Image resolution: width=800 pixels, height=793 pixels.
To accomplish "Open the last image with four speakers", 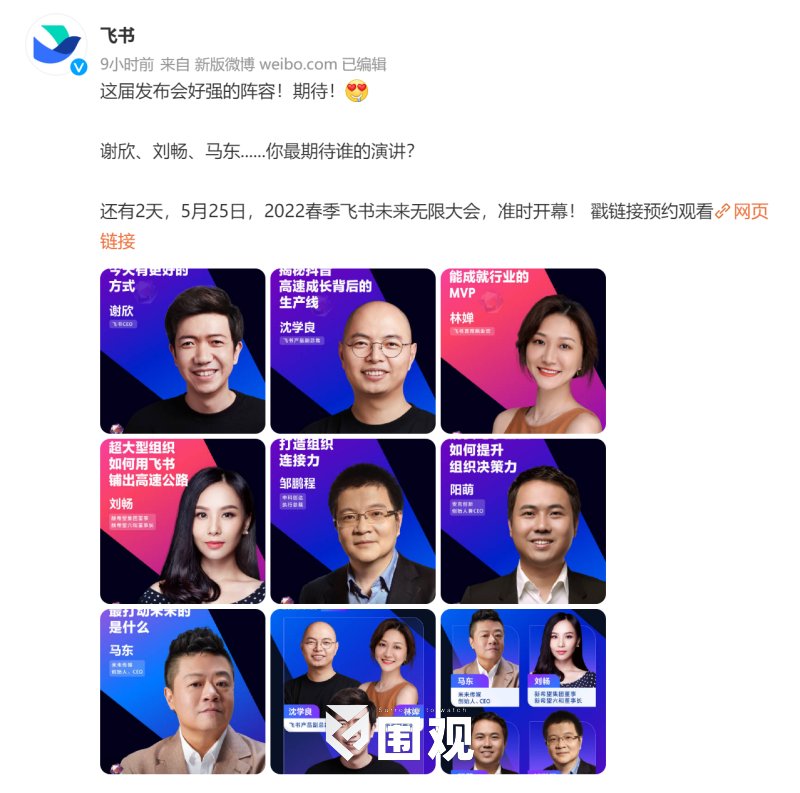I will (522, 690).
